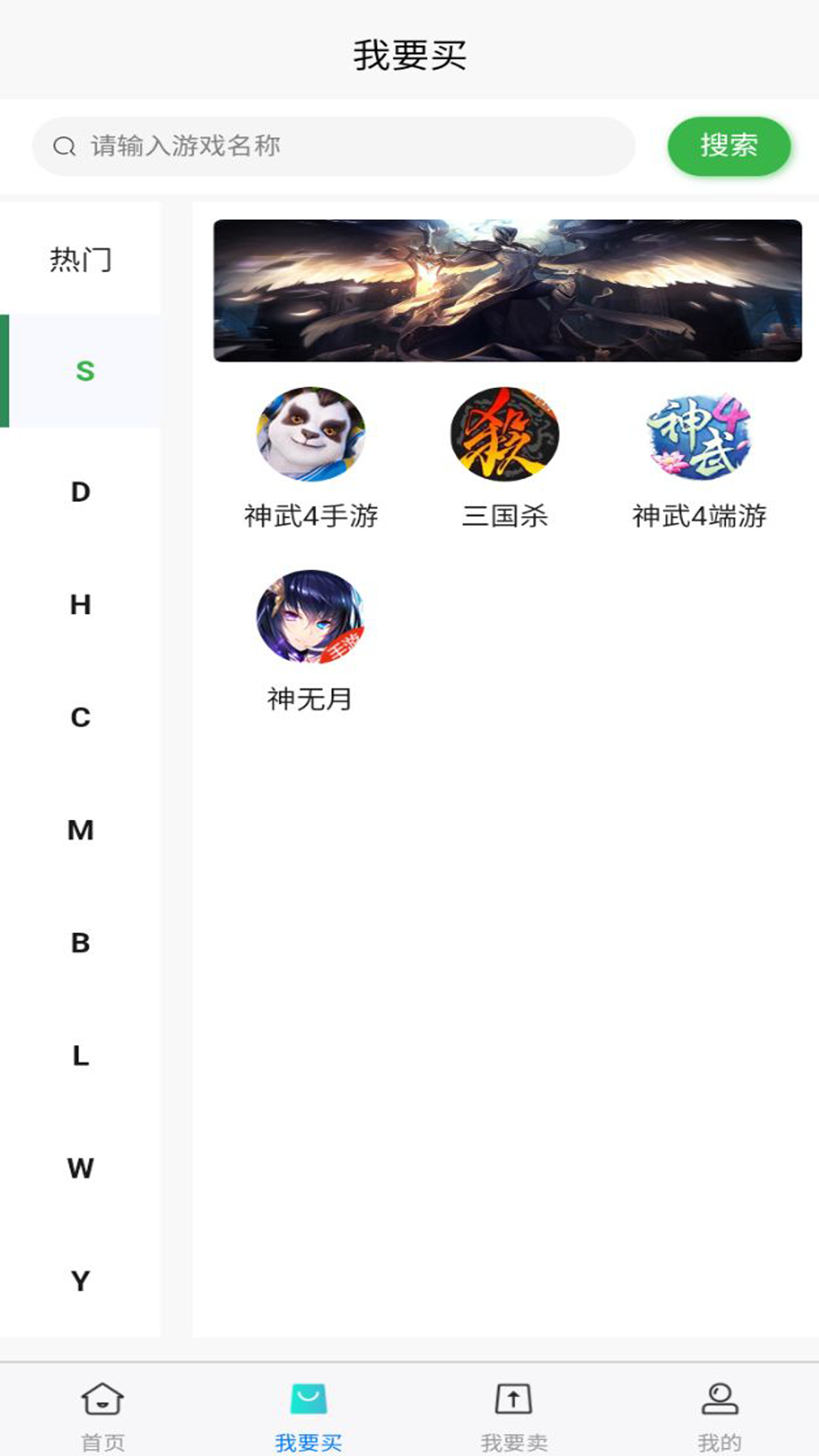Select letter Y in the sidebar
Viewport: 819px width, 1456px height.
[80, 1282]
